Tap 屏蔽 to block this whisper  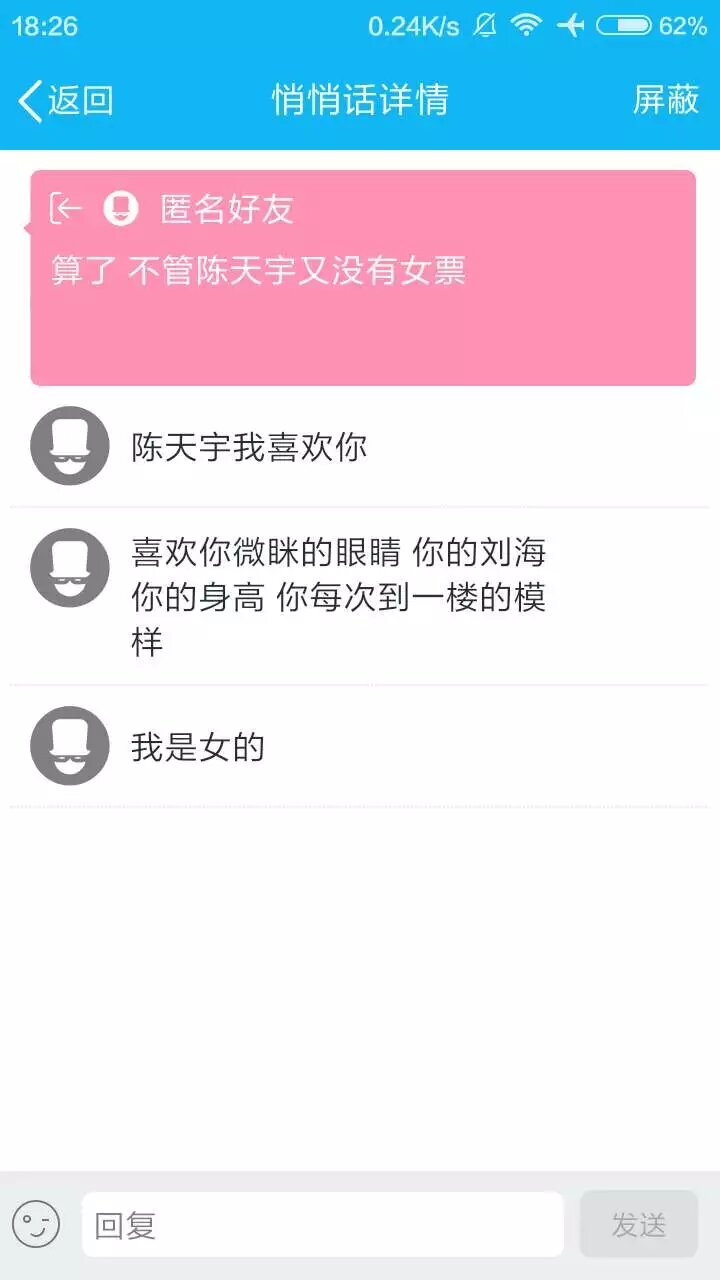pos(665,100)
